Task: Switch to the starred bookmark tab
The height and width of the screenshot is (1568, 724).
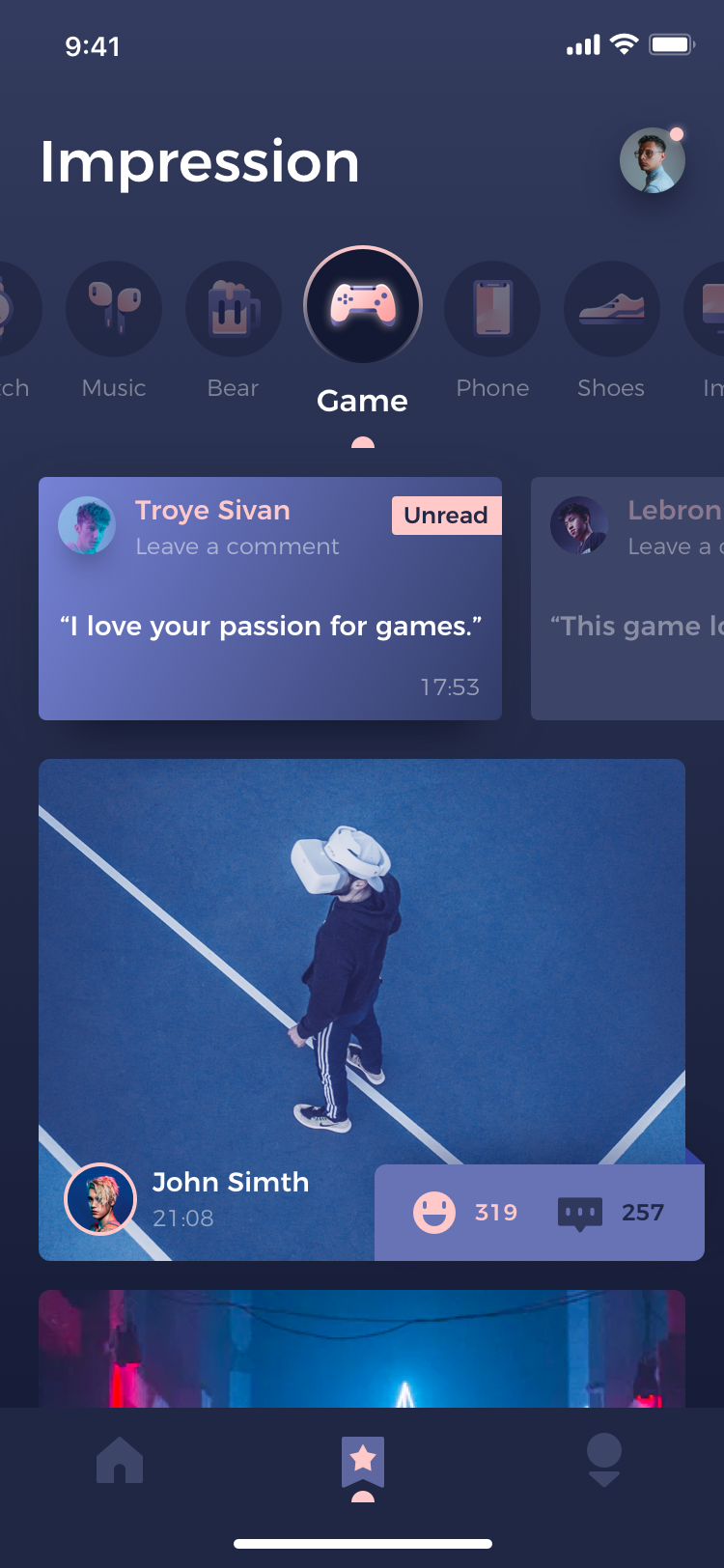Action: pyautogui.click(x=363, y=1462)
